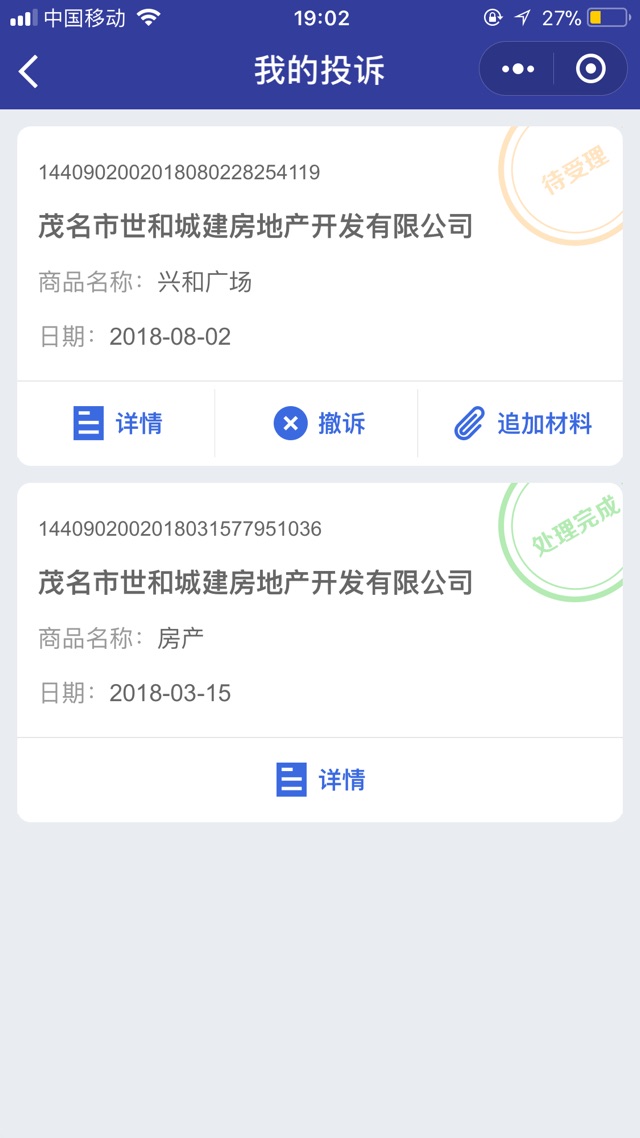
Task: Withdraw the complaint via 撤诉
Action: coord(319,424)
